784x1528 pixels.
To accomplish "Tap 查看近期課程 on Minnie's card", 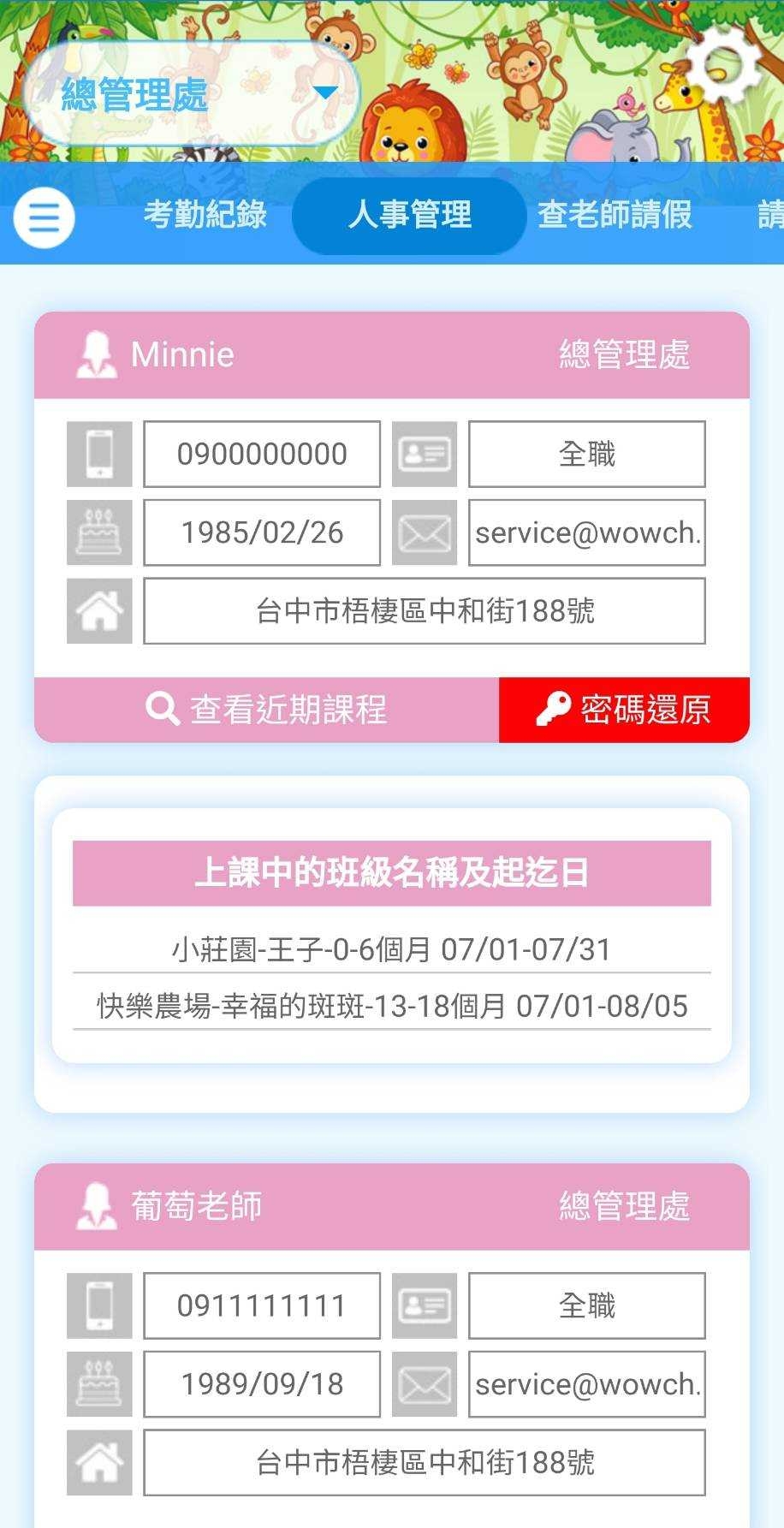I will click(266, 710).
